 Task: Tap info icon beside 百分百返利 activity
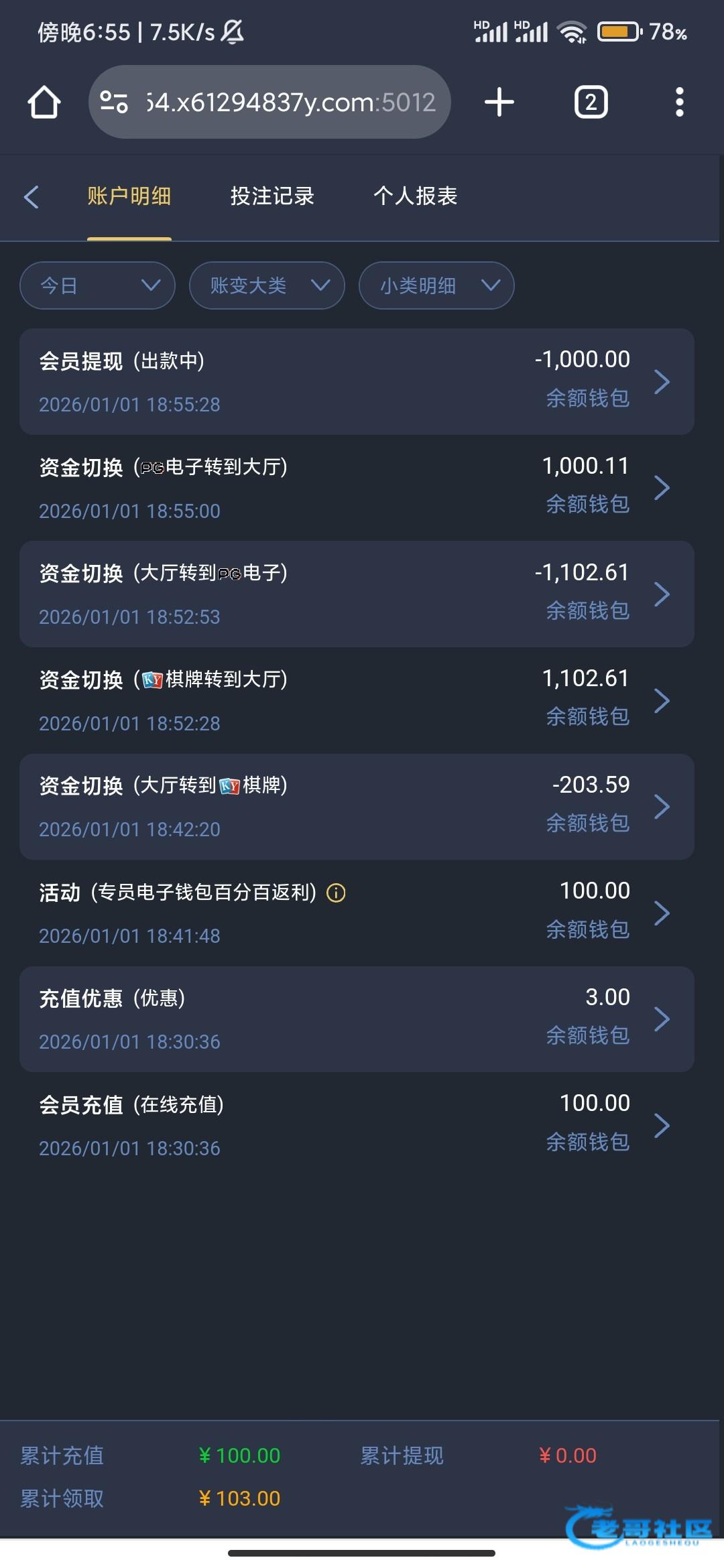(336, 893)
